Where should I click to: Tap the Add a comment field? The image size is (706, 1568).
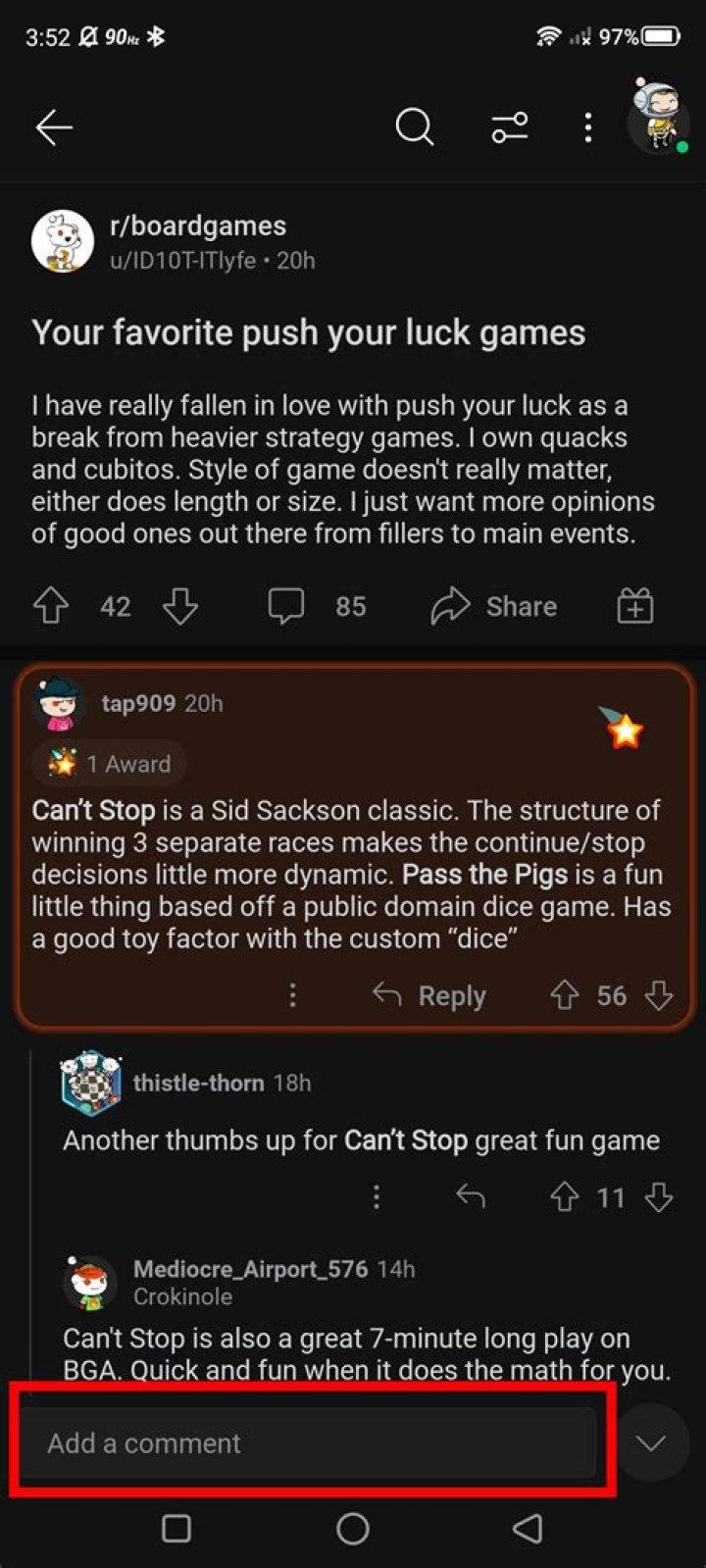[x=308, y=1442]
